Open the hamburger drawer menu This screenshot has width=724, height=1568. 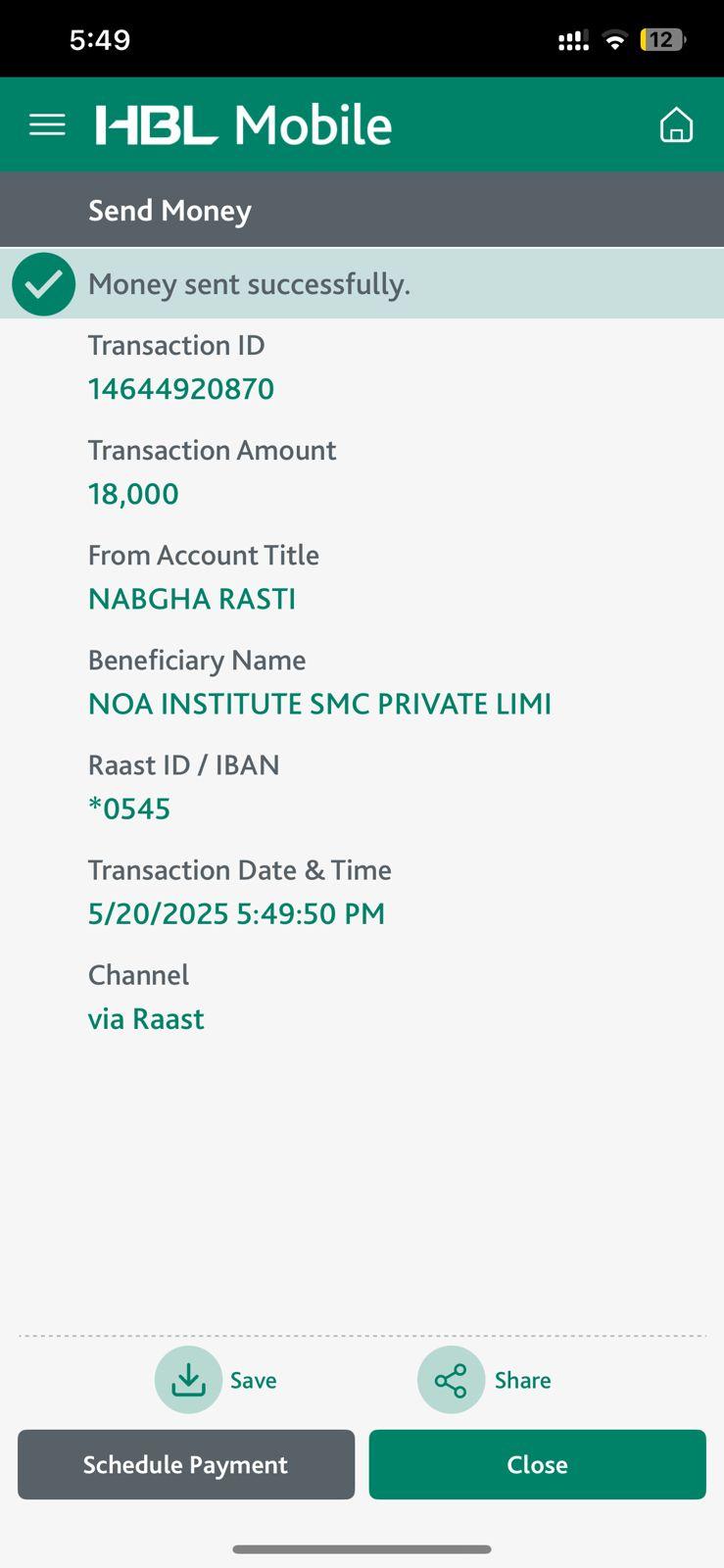pos(47,125)
